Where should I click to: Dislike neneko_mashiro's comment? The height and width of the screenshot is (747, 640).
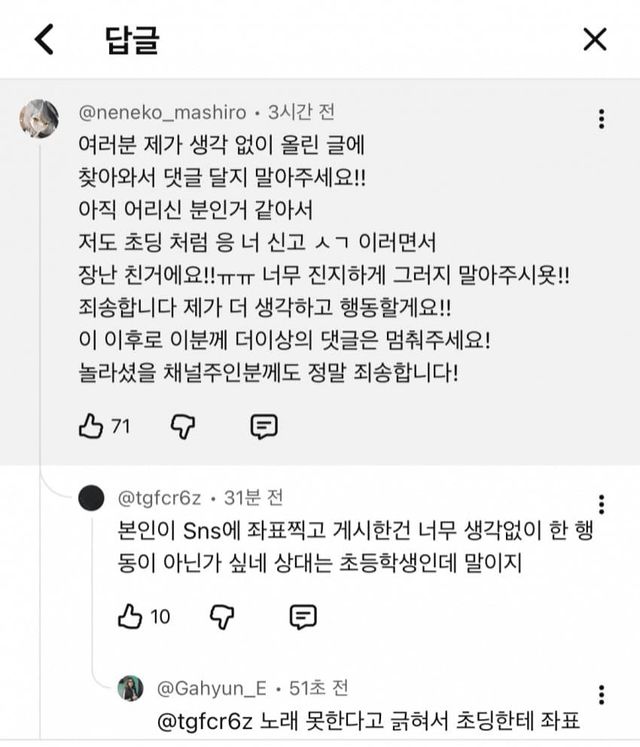pos(182,427)
